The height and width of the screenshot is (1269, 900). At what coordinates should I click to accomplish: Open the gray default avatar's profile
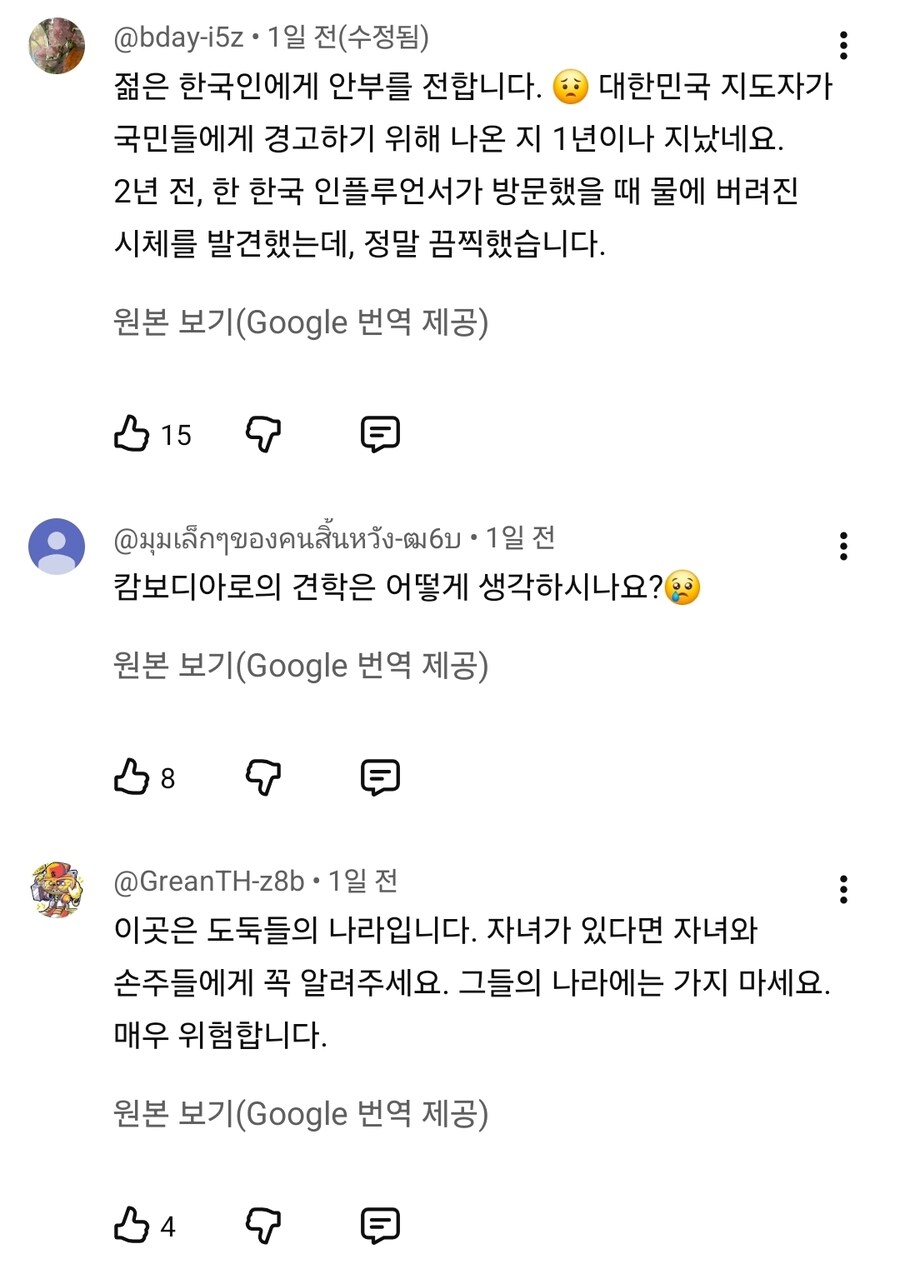point(57,546)
